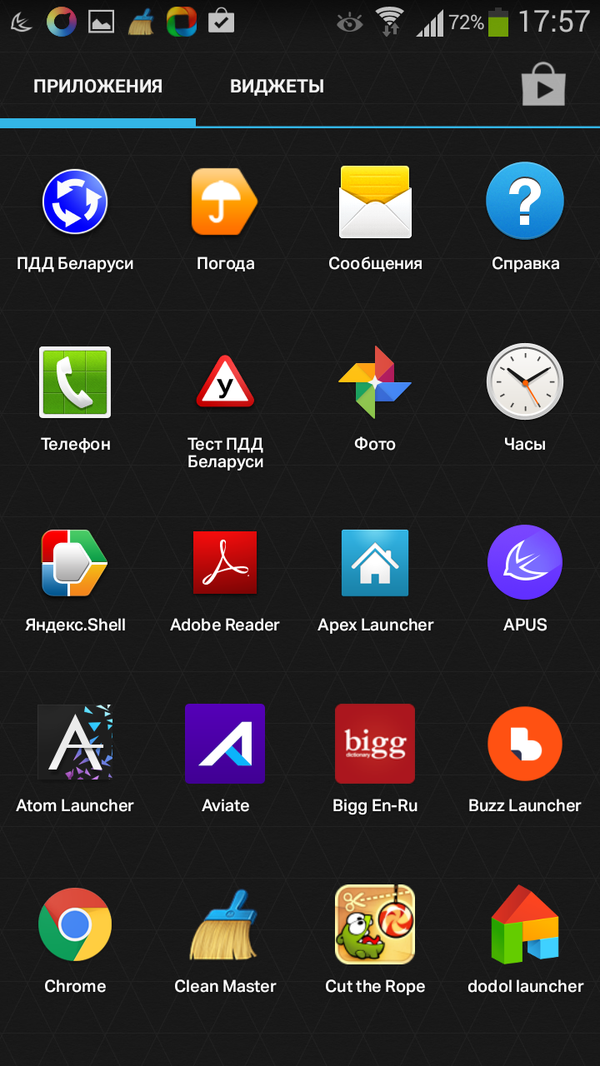600x1066 pixels.
Task: Open the Play Store shortcut icon
Action: click(x=543, y=86)
